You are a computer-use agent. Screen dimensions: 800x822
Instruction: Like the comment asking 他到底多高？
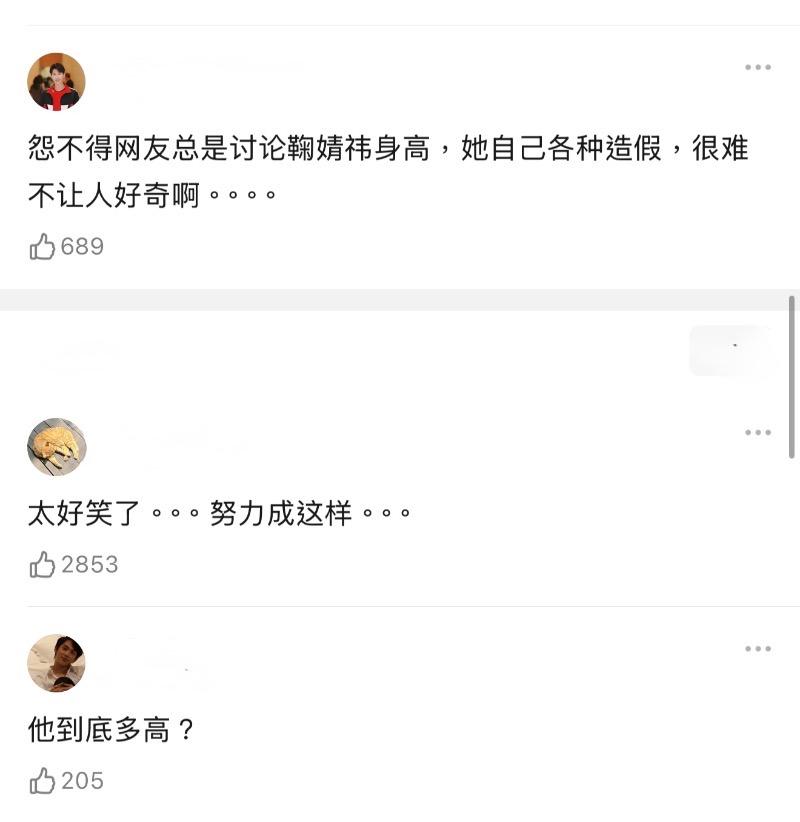click(43, 781)
